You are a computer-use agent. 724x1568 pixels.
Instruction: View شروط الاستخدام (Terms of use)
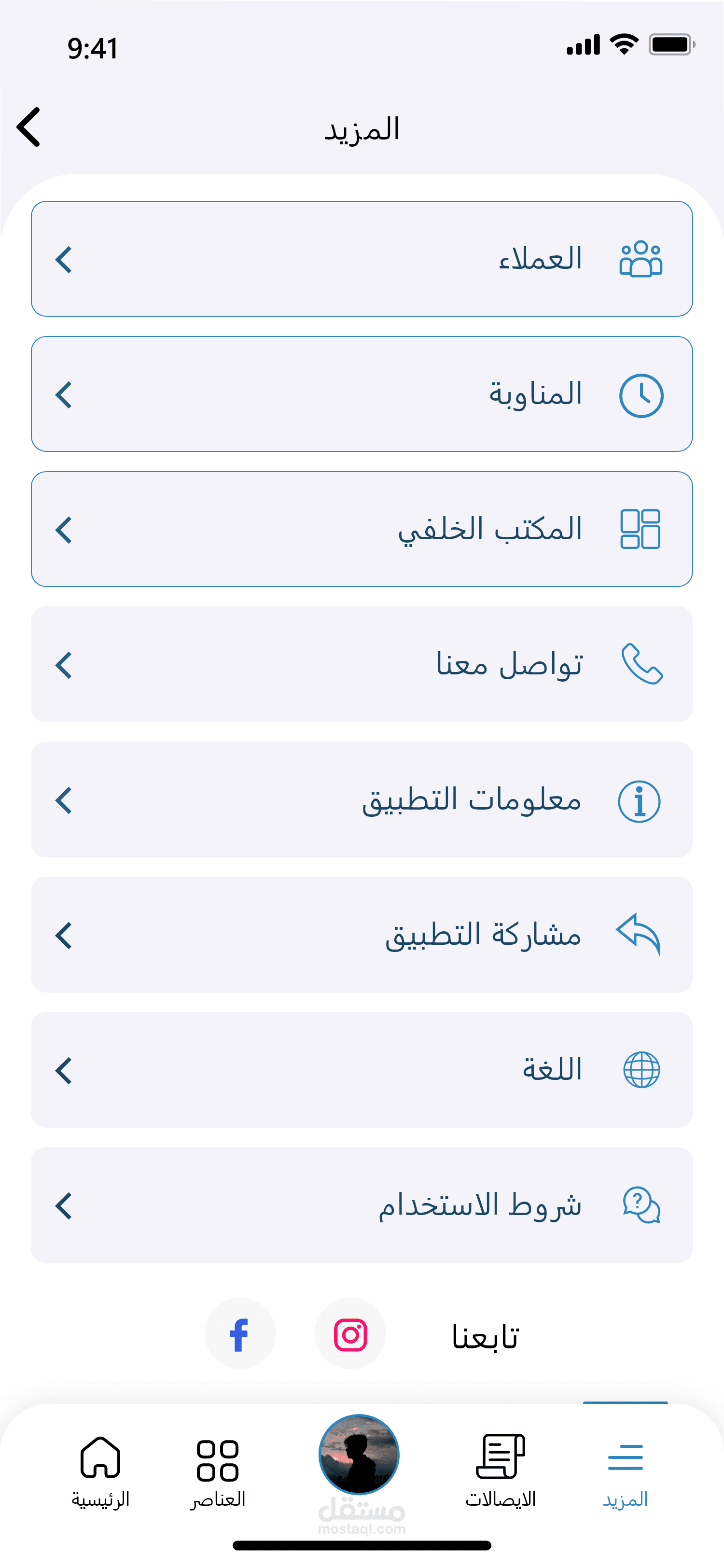pos(362,1204)
